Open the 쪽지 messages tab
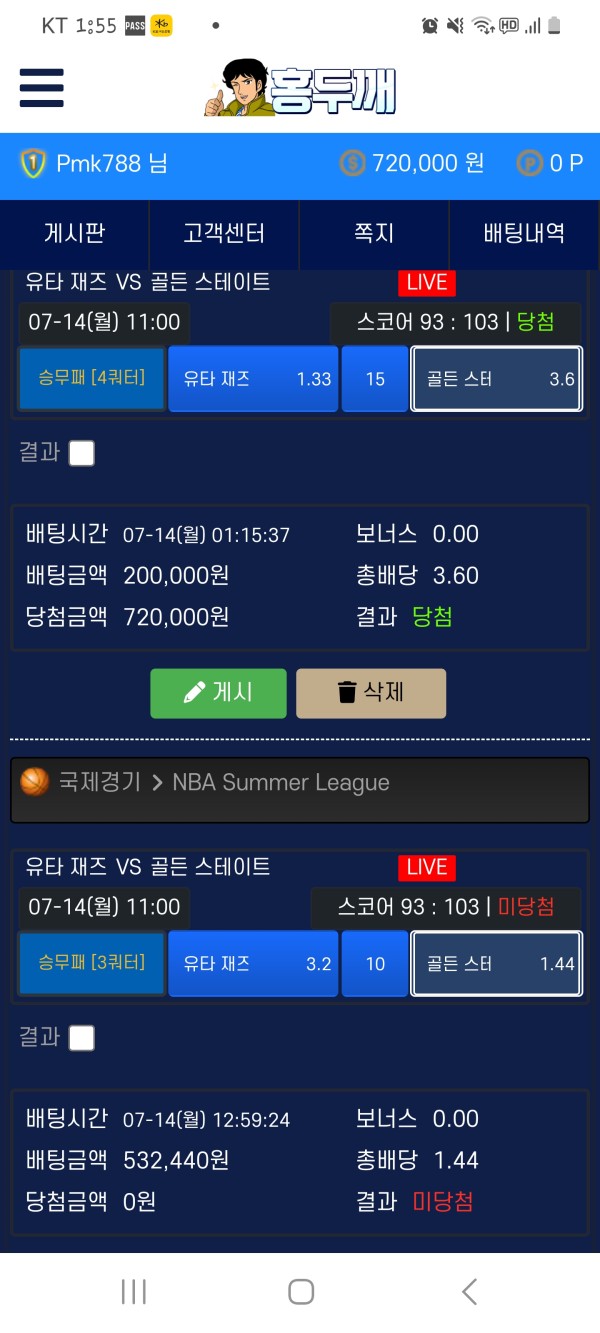The image size is (600, 1333). [374, 234]
